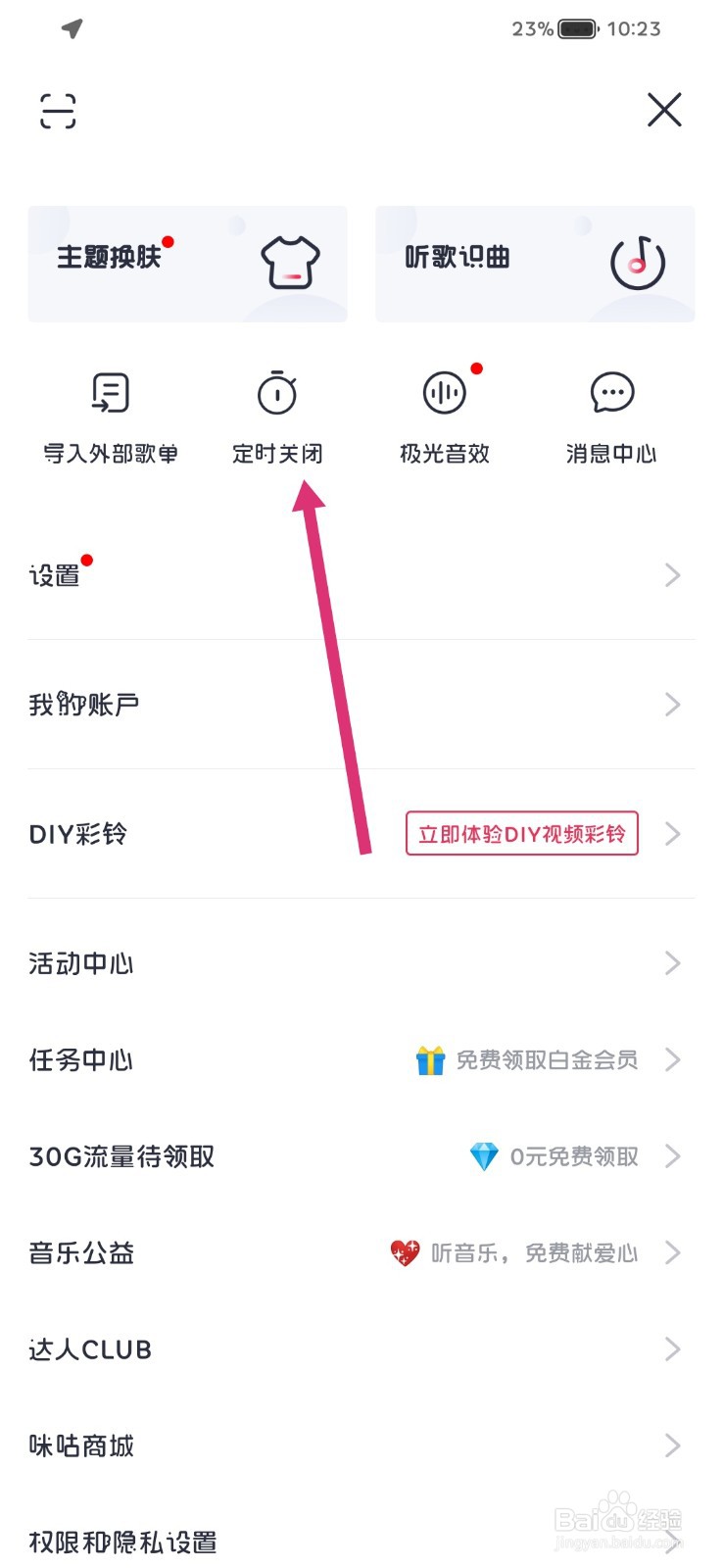
Task: Open 权限和隐私设置
Action: [x=122, y=1541]
